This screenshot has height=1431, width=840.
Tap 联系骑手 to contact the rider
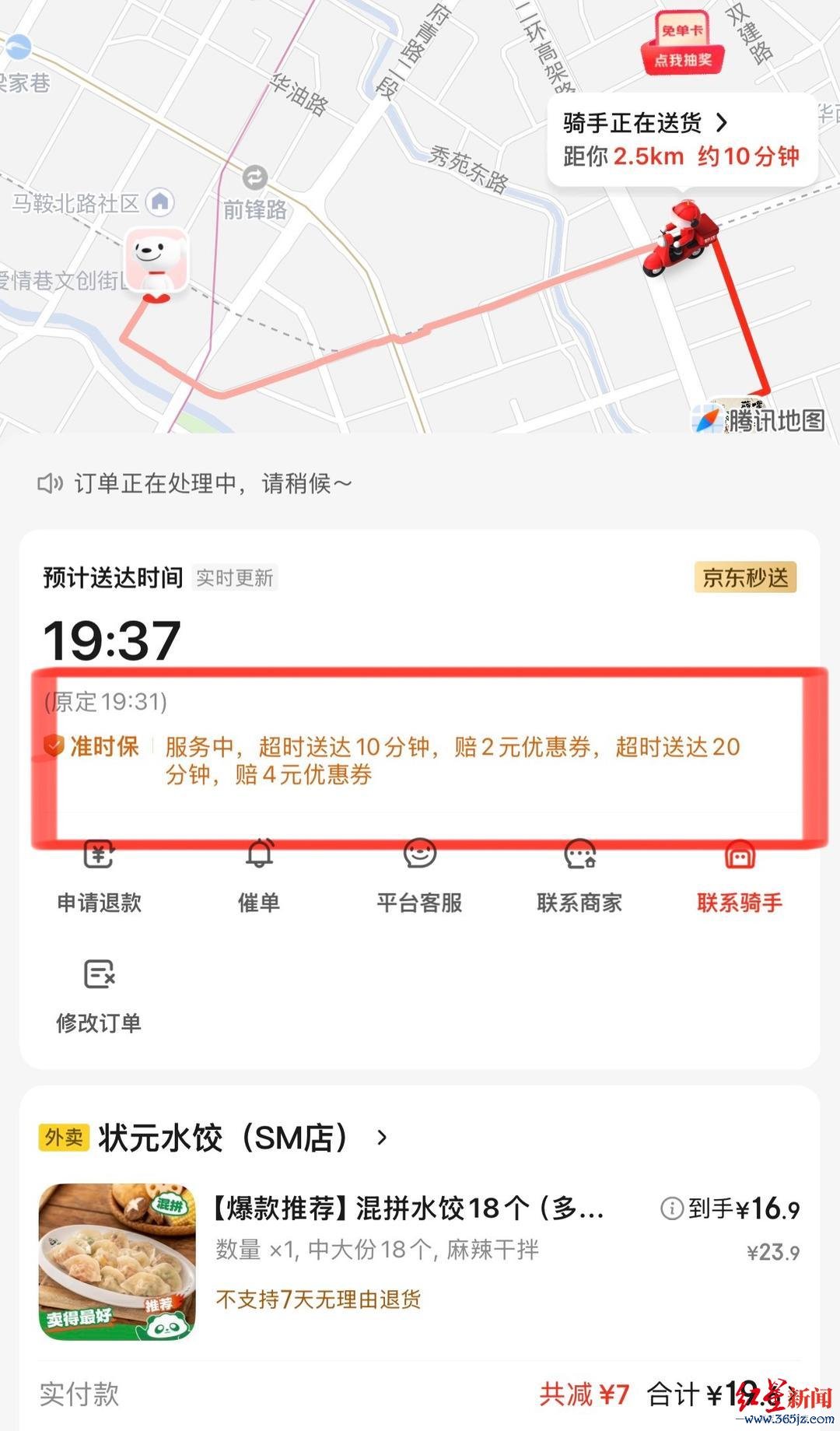[x=740, y=876]
